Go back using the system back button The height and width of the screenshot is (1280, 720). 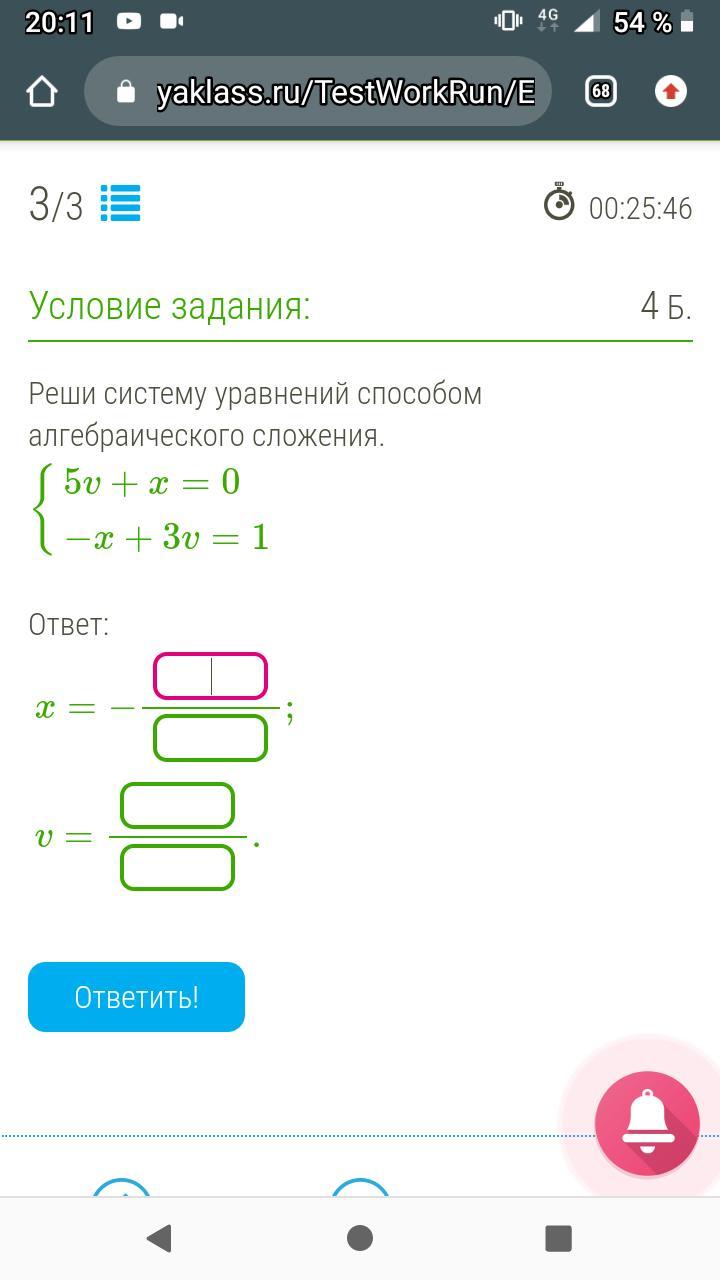(159, 1238)
